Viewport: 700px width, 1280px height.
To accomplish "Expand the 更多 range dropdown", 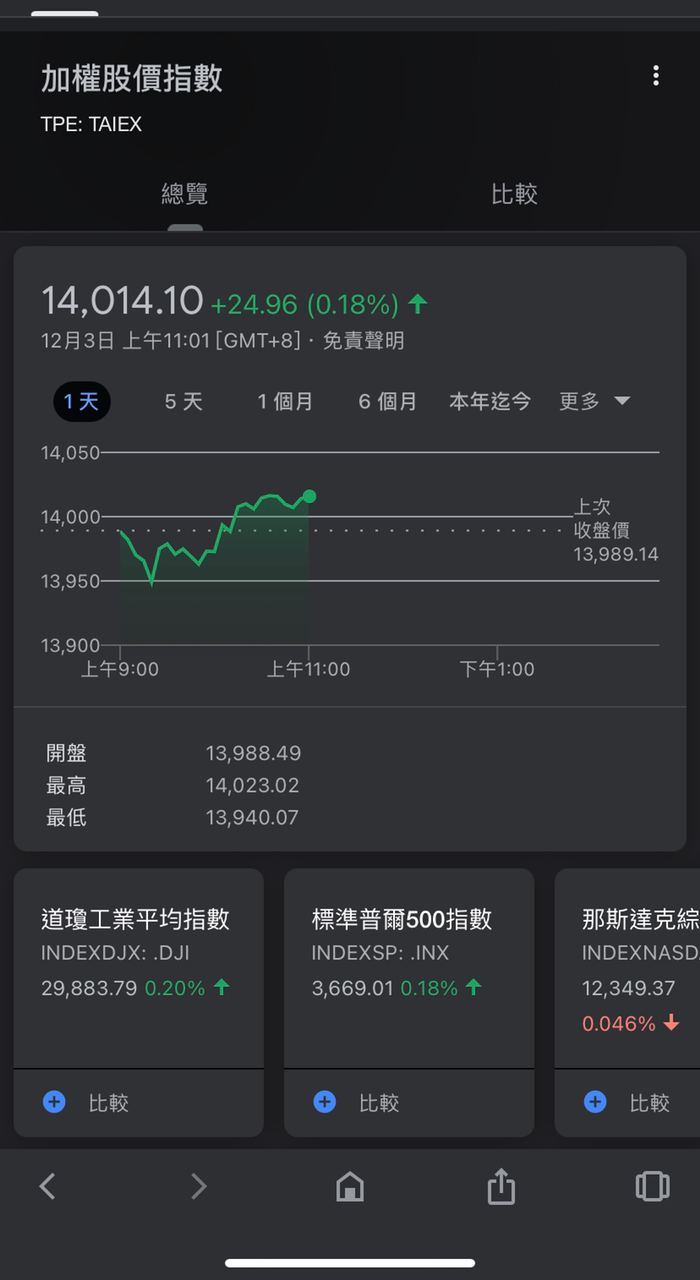I will 594,402.
